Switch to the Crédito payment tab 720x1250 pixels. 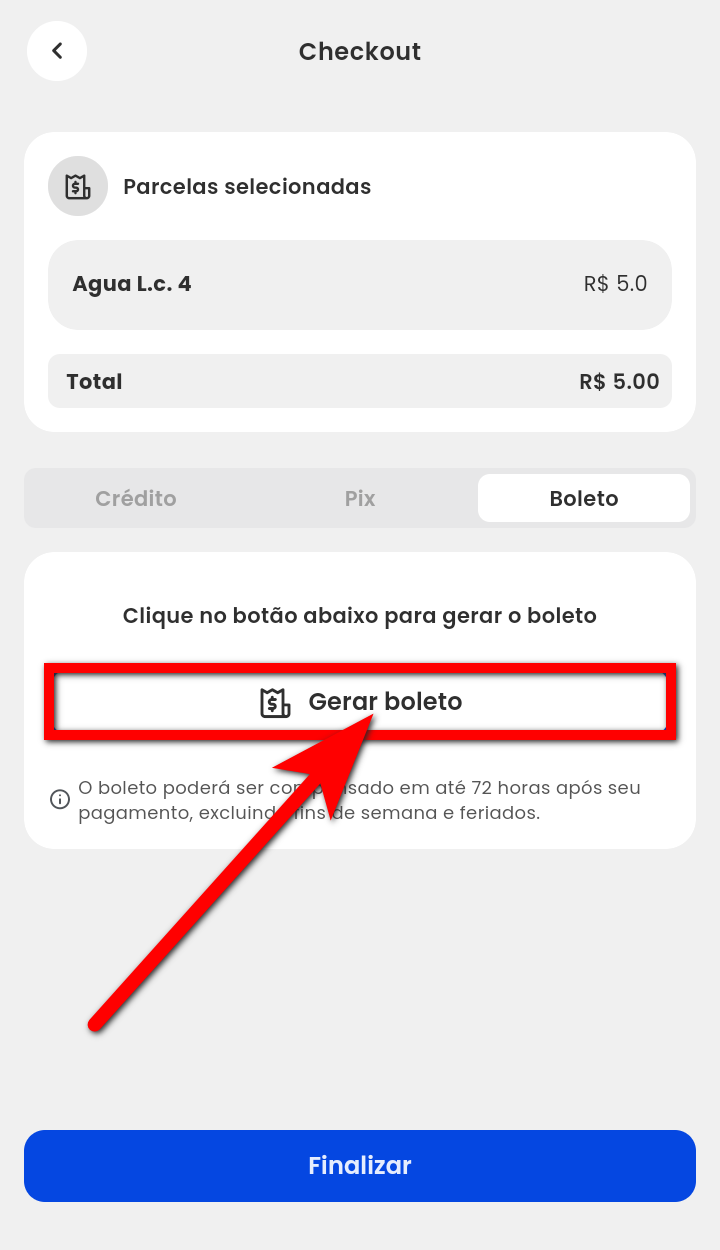pyautogui.click(x=136, y=498)
